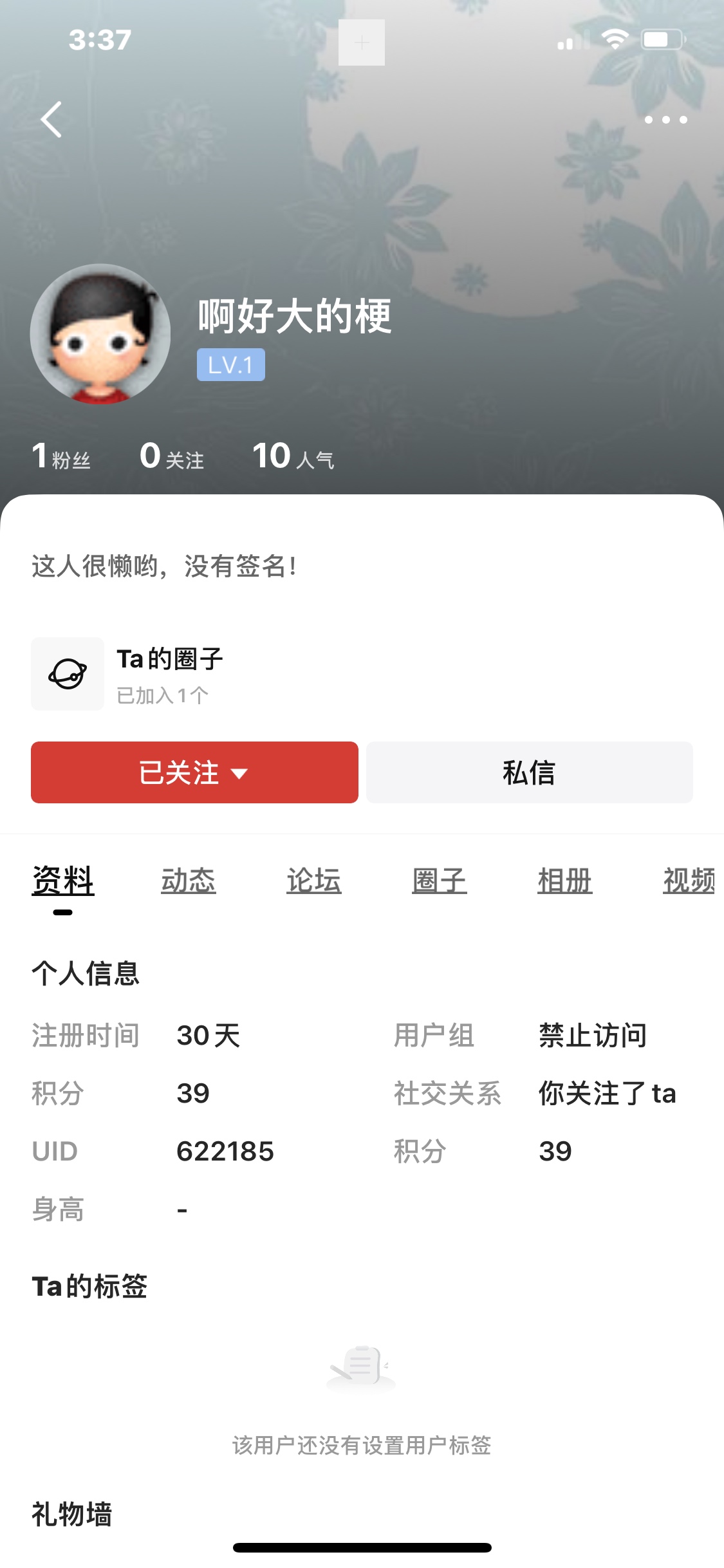Image resolution: width=724 pixels, height=1568 pixels.
Task: View the user's profile avatar
Action: pos(100,334)
